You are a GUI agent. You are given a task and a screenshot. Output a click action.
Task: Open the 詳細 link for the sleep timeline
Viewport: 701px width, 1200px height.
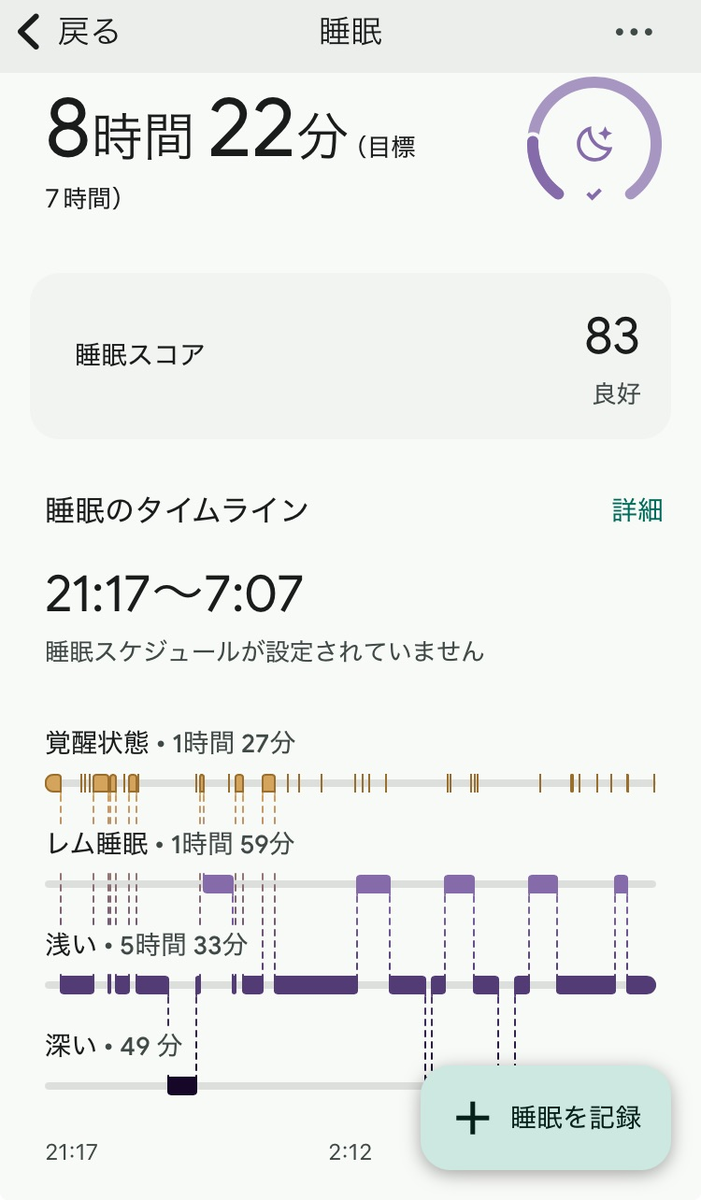click(x=637, y=510)
